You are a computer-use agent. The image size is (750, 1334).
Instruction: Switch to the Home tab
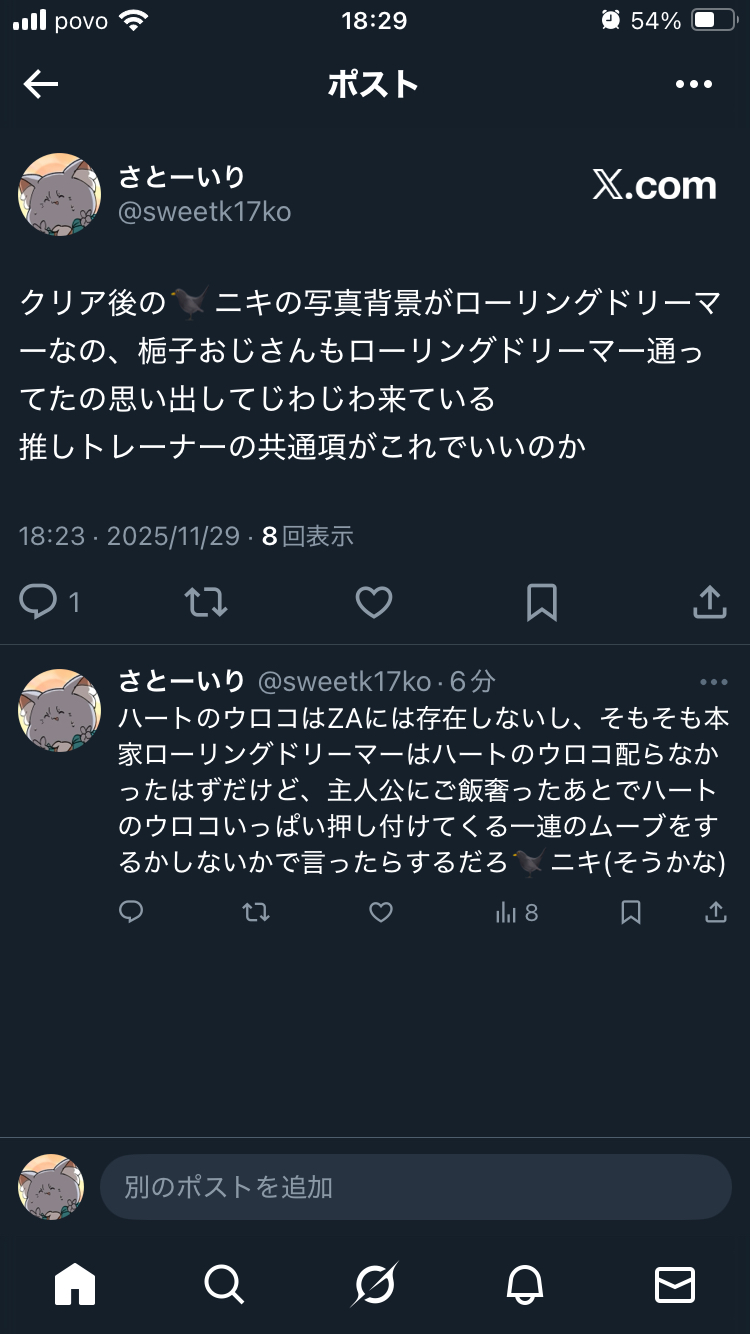coord(75,1285)
